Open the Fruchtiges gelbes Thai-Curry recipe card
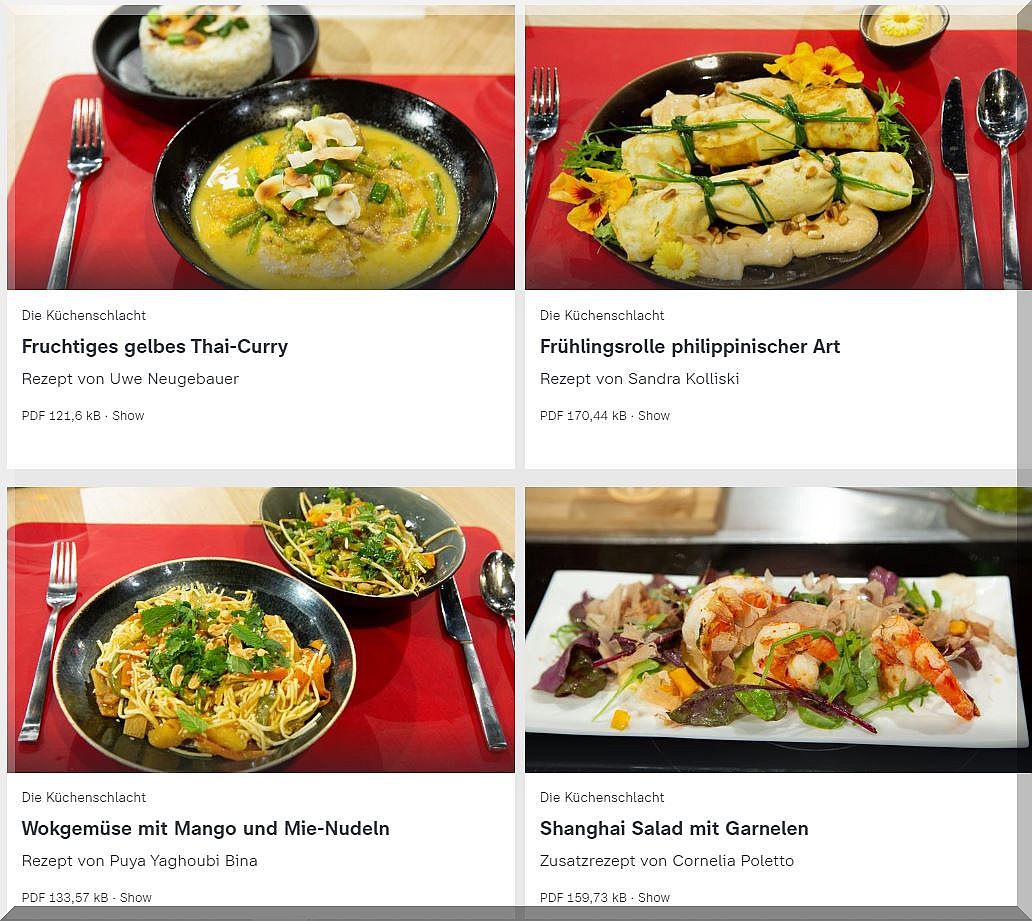 pos(155,347)
